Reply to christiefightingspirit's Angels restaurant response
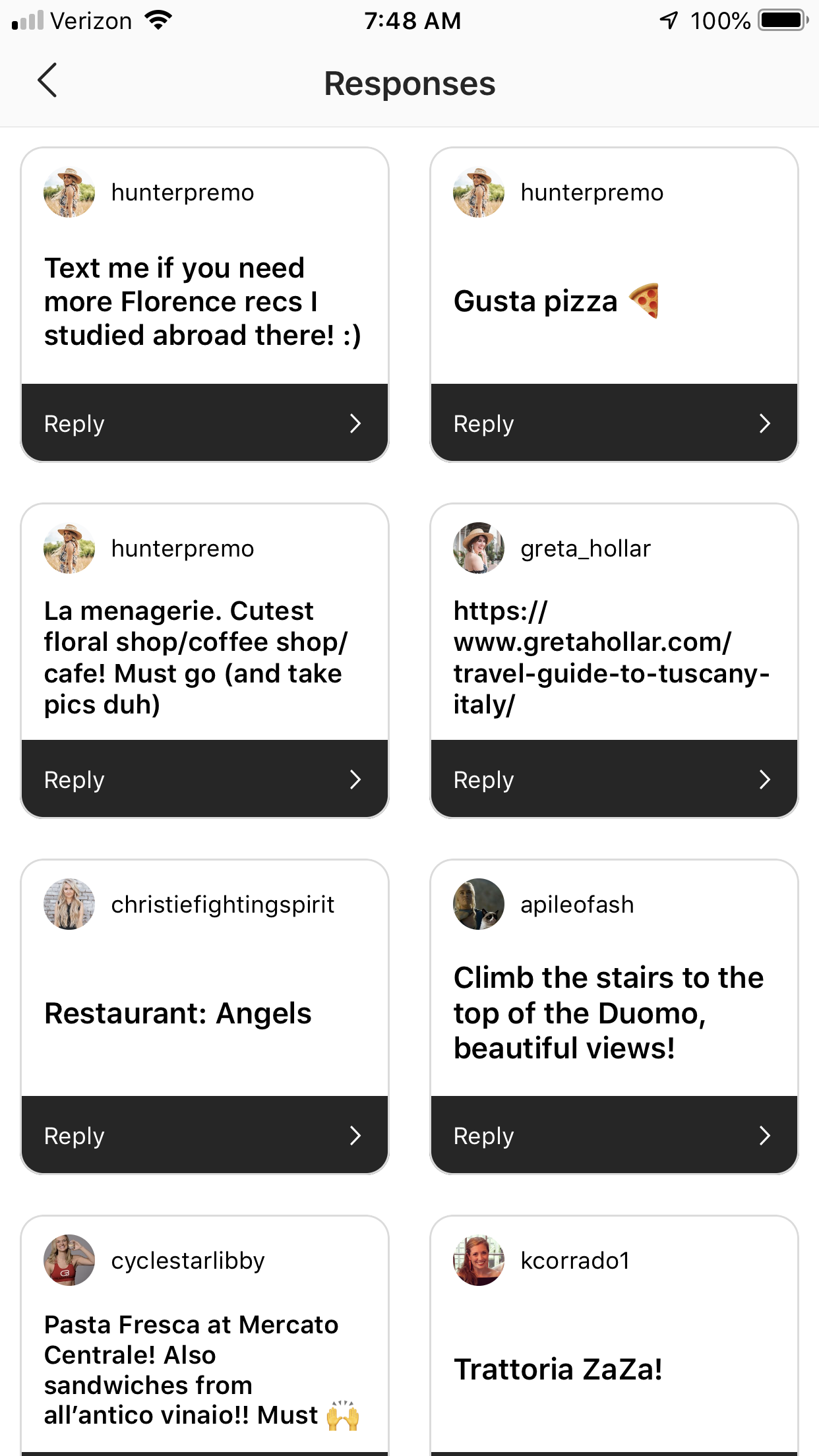The width and height of the screenshot is (819, 1456). pos(204,1135)
